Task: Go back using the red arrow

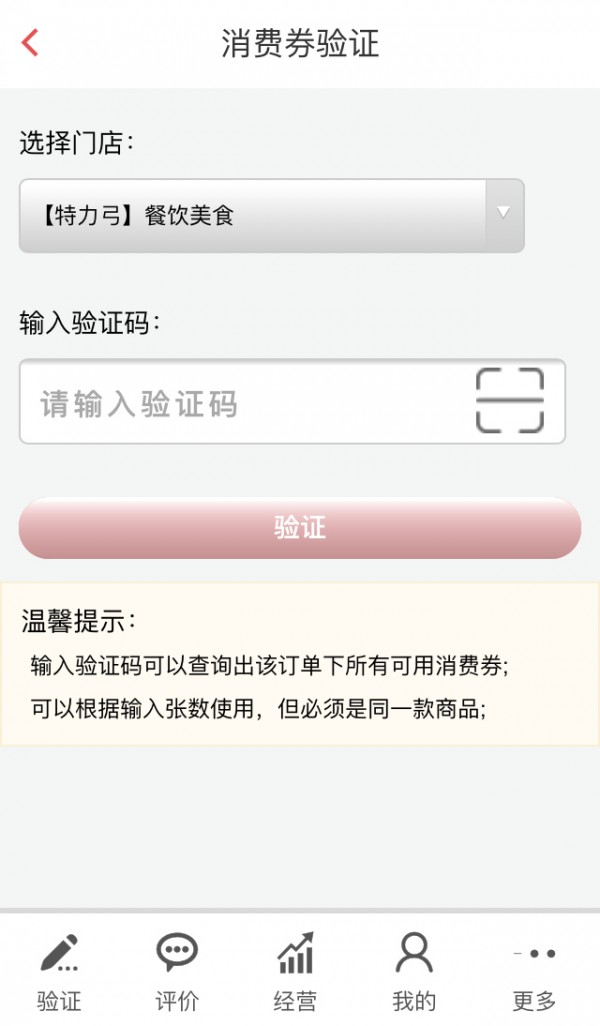Action: [30, 43]
